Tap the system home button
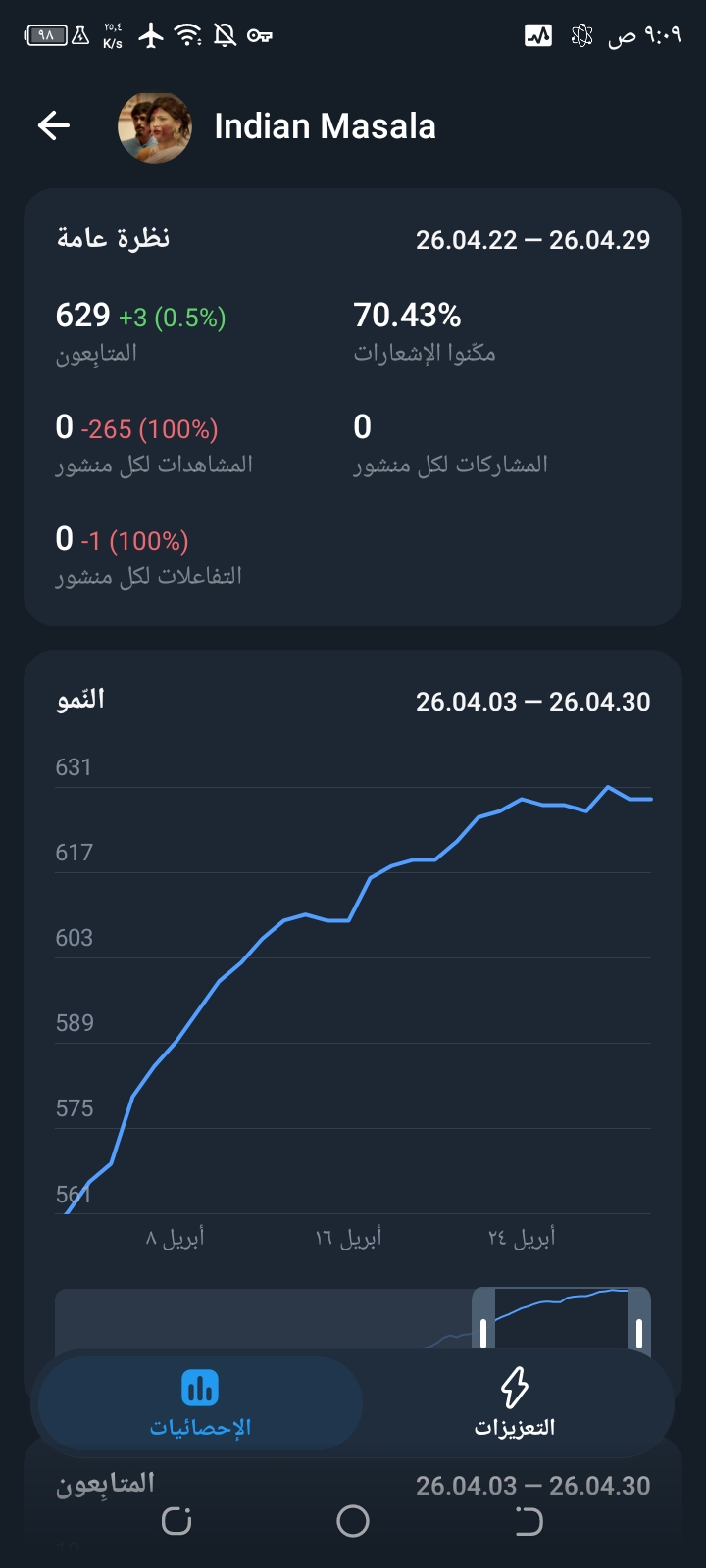 click(353, 1521)
